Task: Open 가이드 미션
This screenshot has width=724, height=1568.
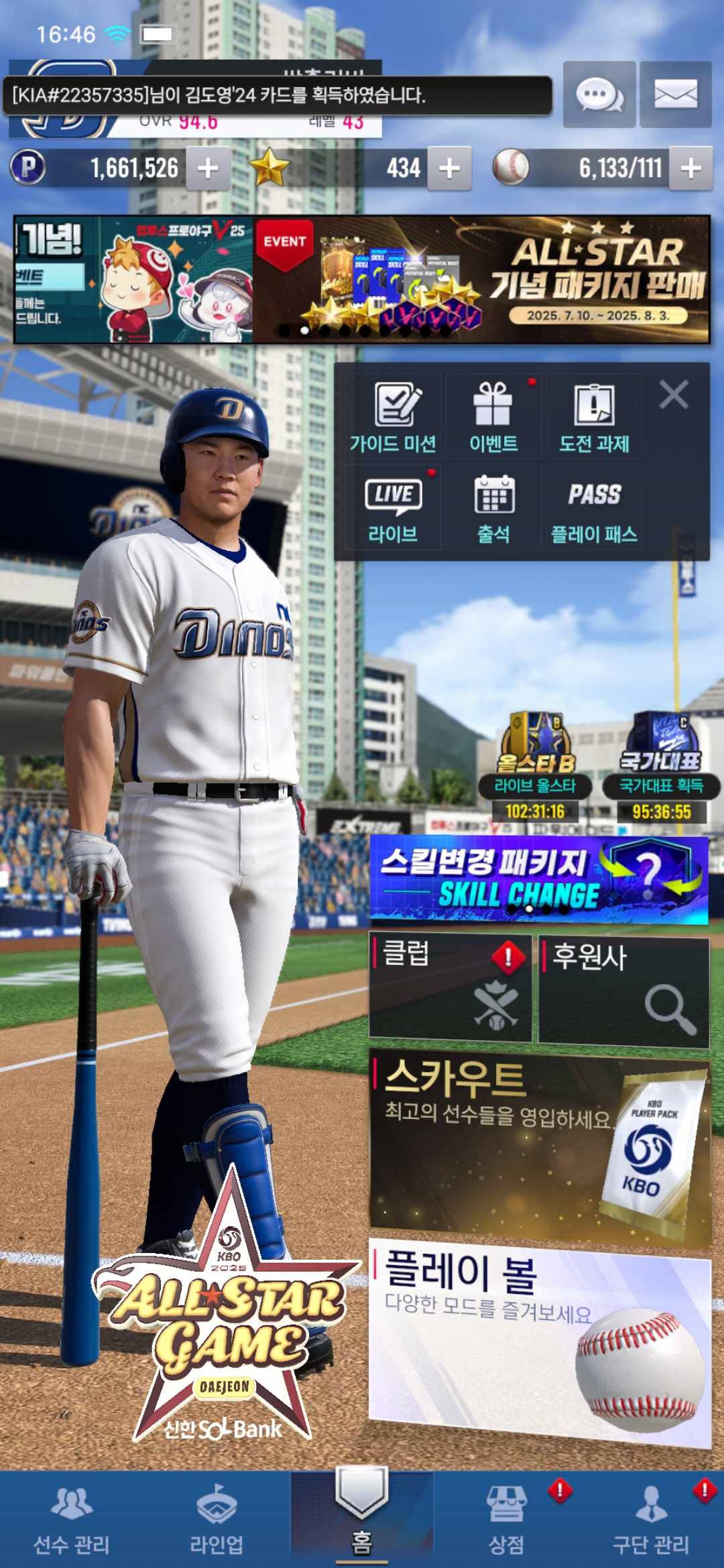Action: click(x=393, y=417)
